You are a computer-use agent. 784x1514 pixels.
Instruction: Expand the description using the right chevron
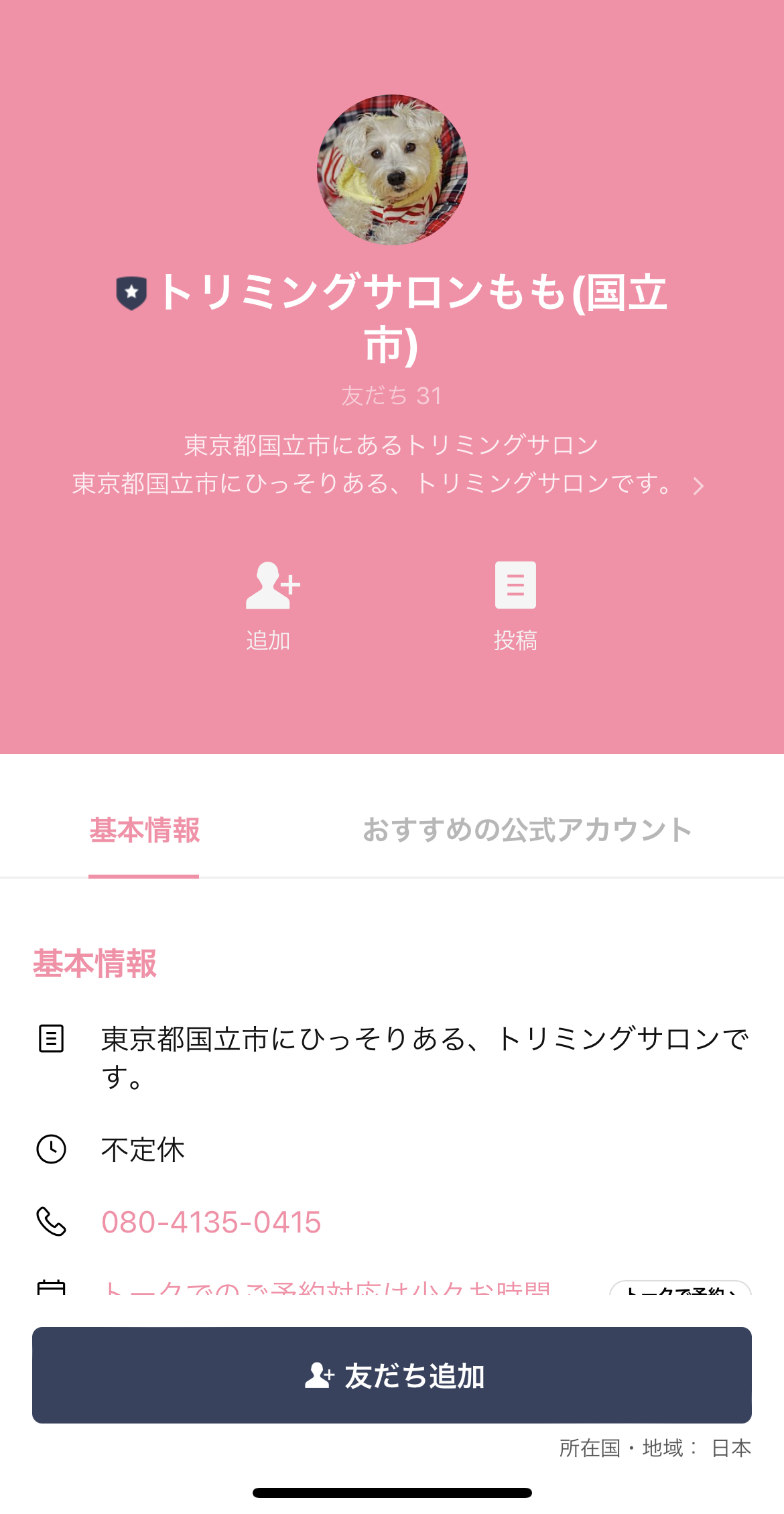pyautogui.click(x=700, y=487)
